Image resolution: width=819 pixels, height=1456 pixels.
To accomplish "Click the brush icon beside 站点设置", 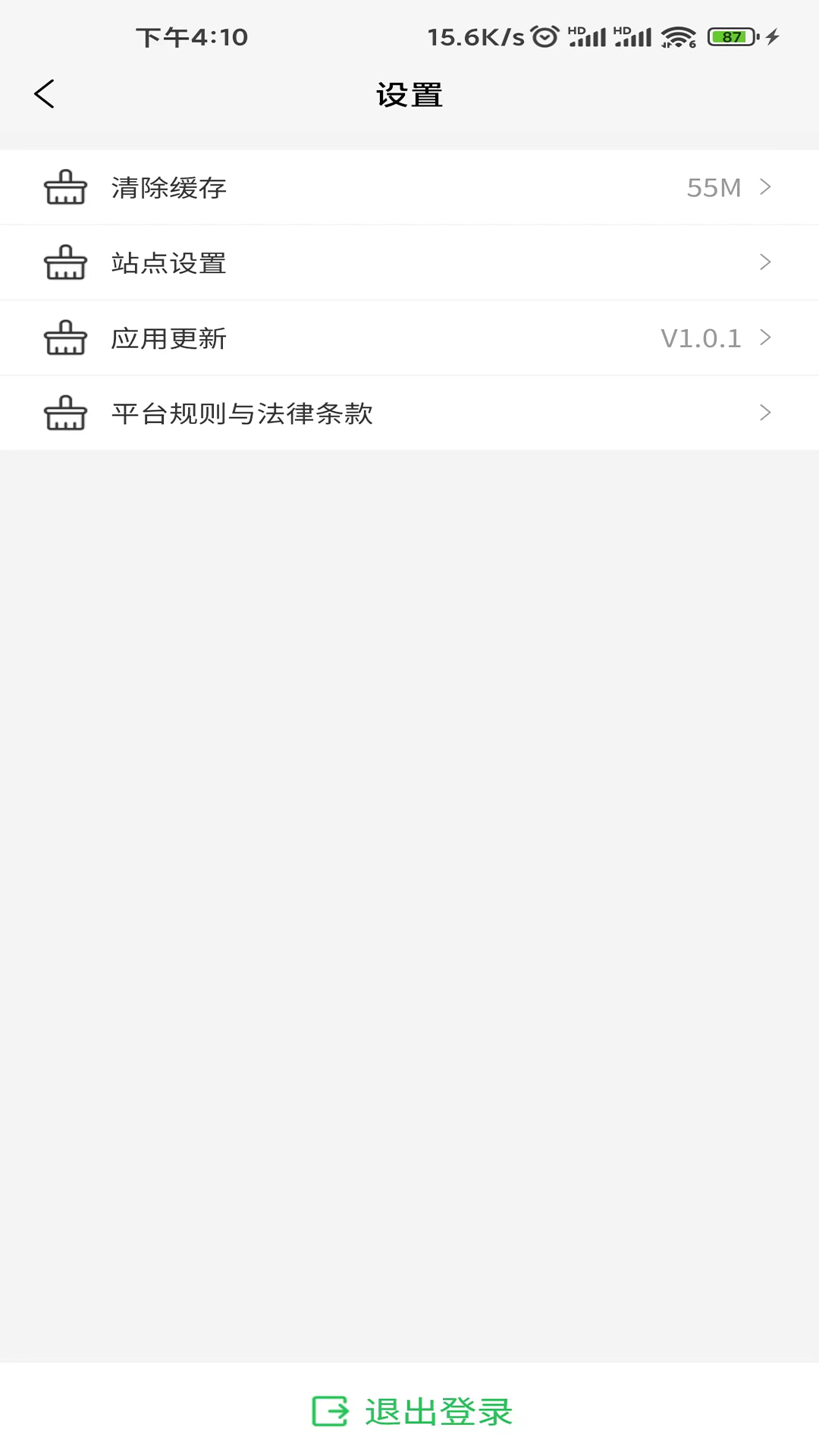I will coord(66,262).
